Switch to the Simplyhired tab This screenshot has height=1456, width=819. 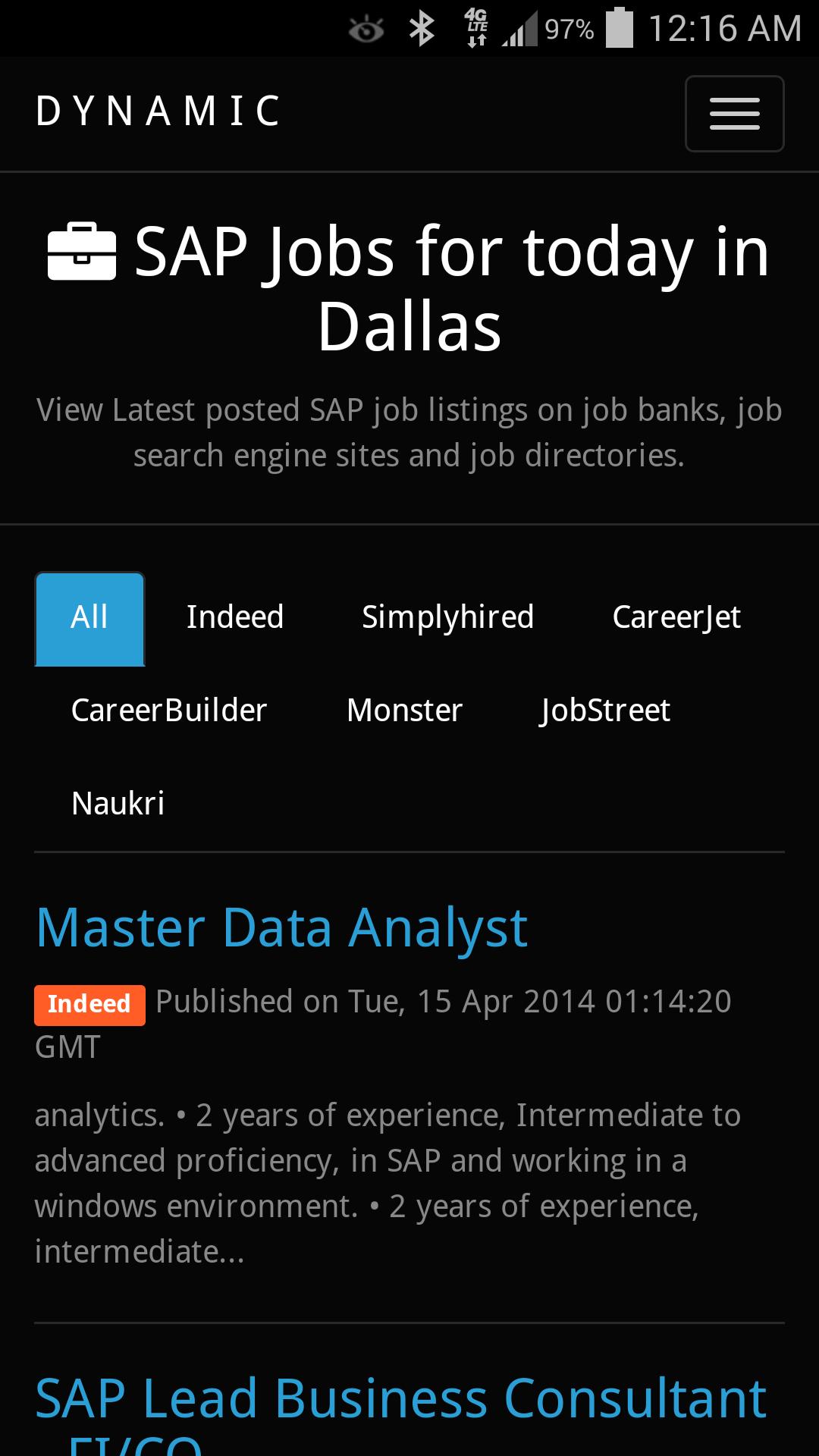448,617
